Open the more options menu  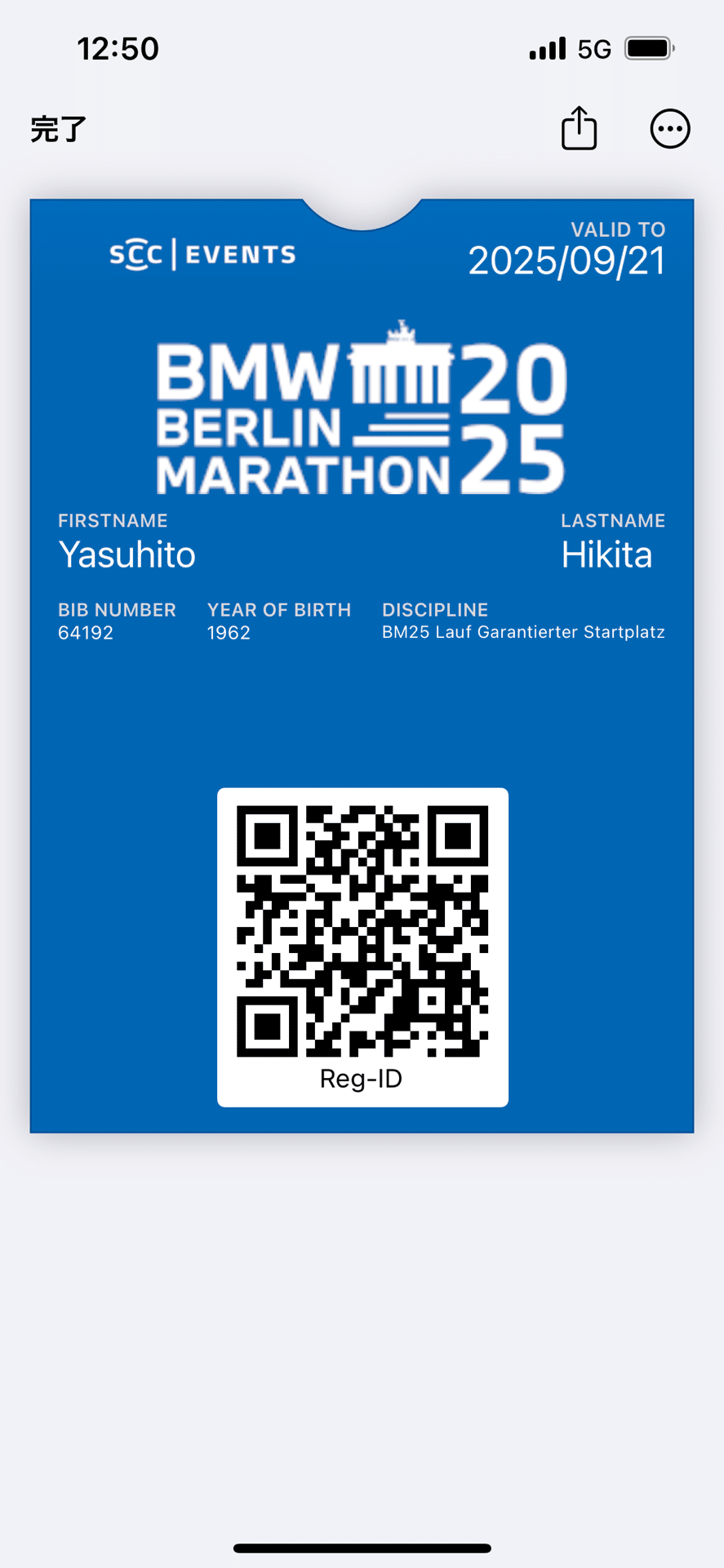669,128
